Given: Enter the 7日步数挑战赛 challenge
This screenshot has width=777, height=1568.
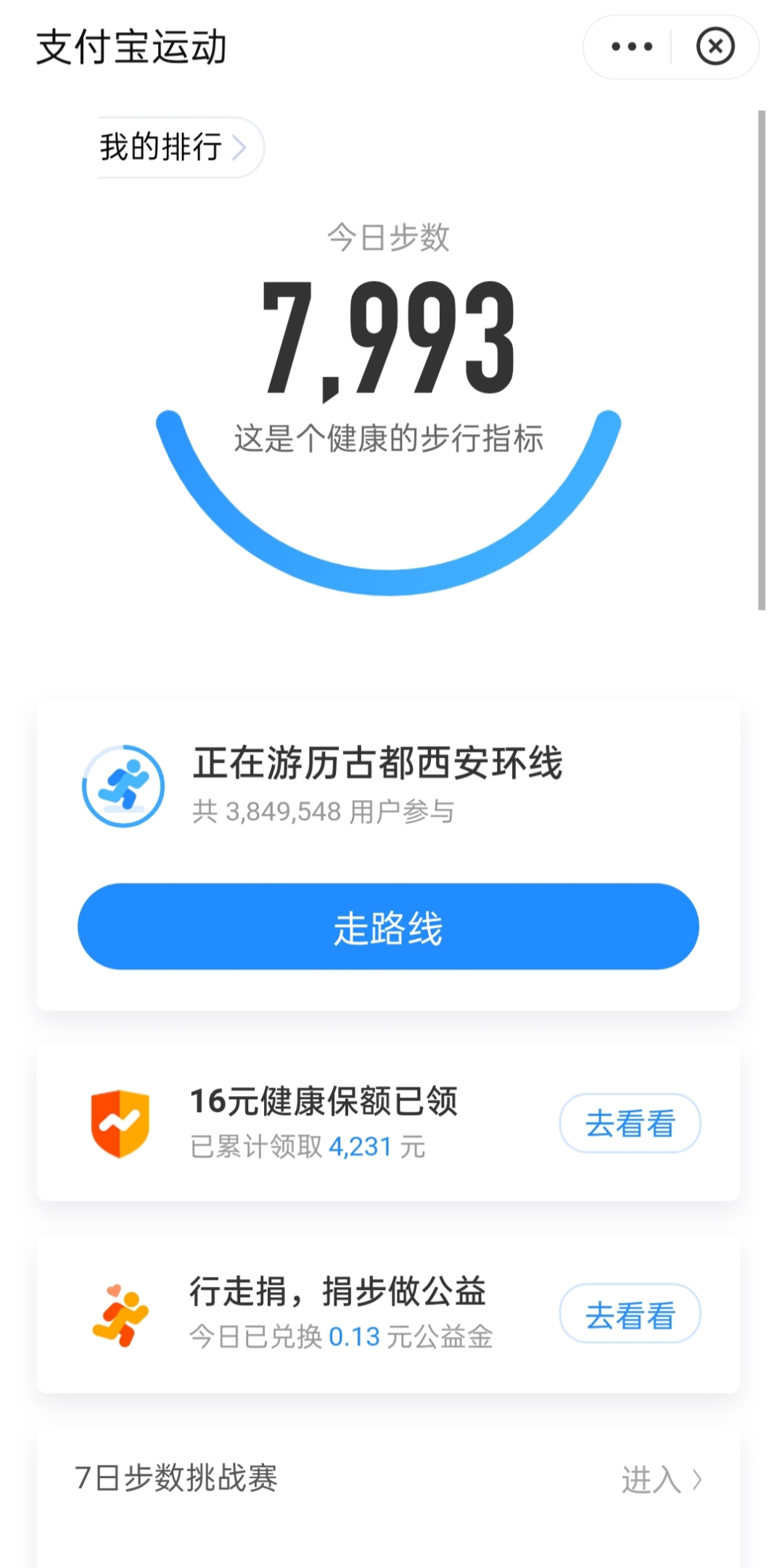Looking at the screenshot, I should click(661, 1479).
